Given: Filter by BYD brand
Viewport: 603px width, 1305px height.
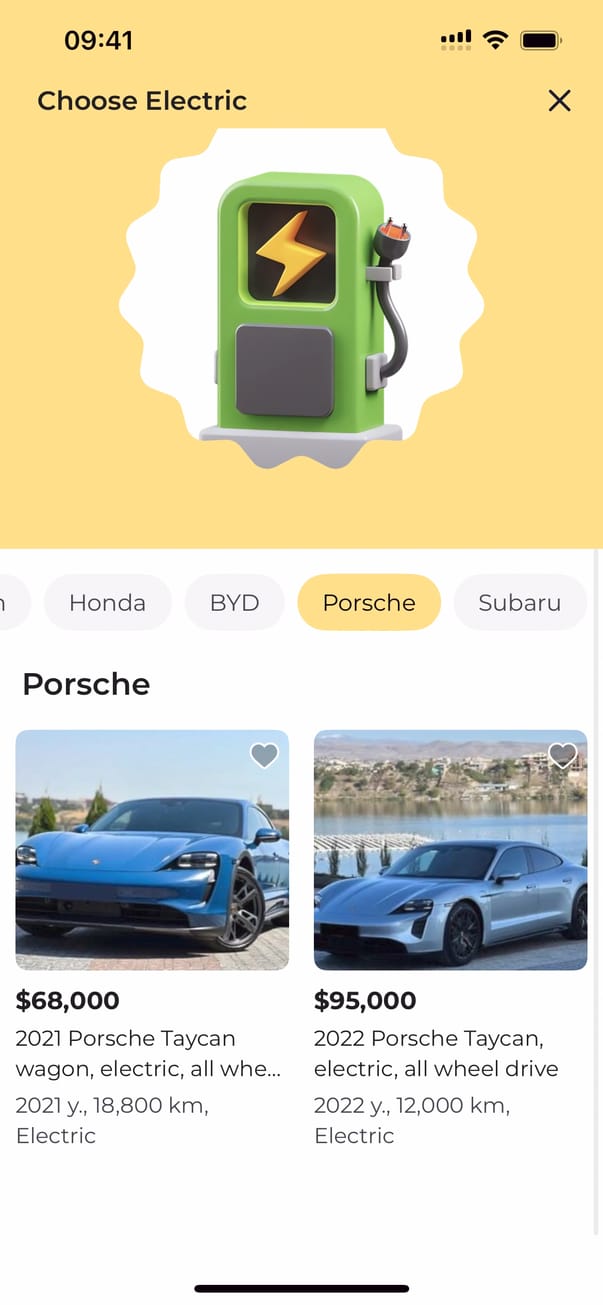Looking at the screenshot, I should click(x=234, y=603).
